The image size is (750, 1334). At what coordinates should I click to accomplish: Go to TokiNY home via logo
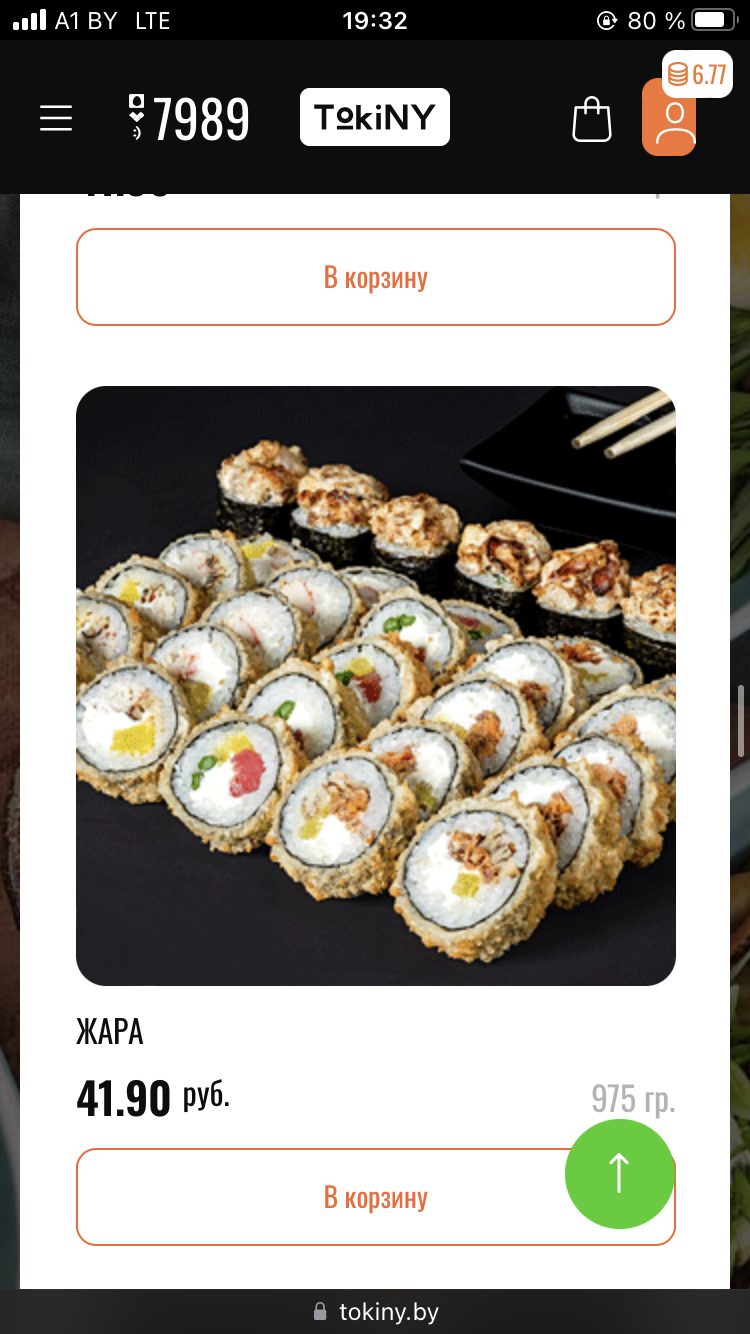point(374,118)
